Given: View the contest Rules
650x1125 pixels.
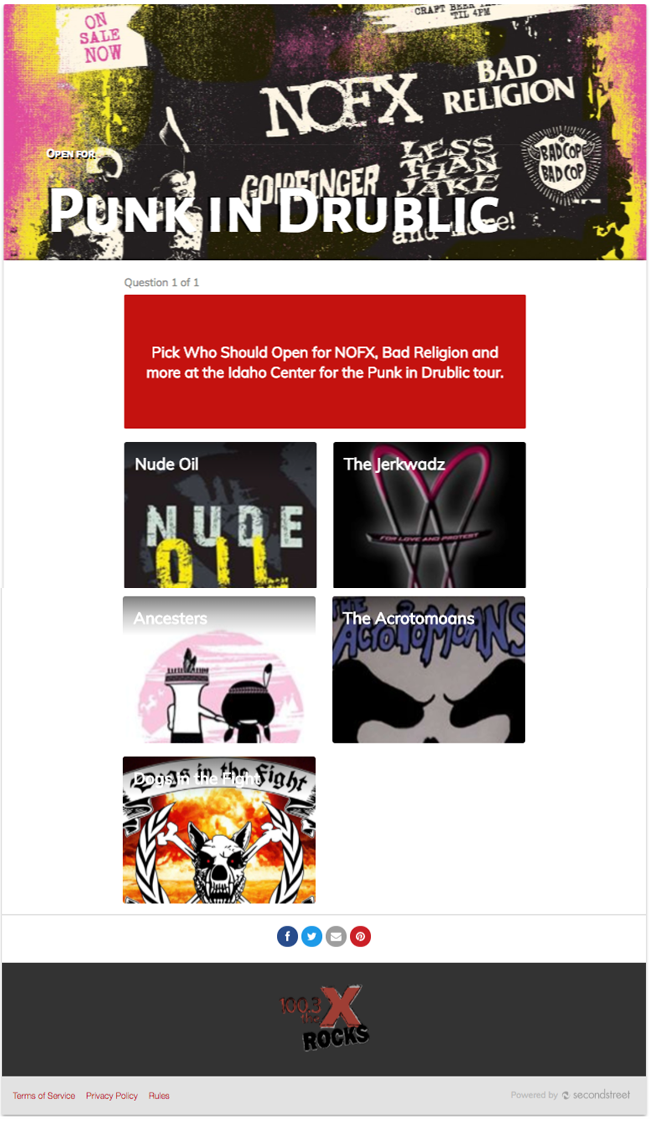Looking at the screenshot, I should (159, 1096).
